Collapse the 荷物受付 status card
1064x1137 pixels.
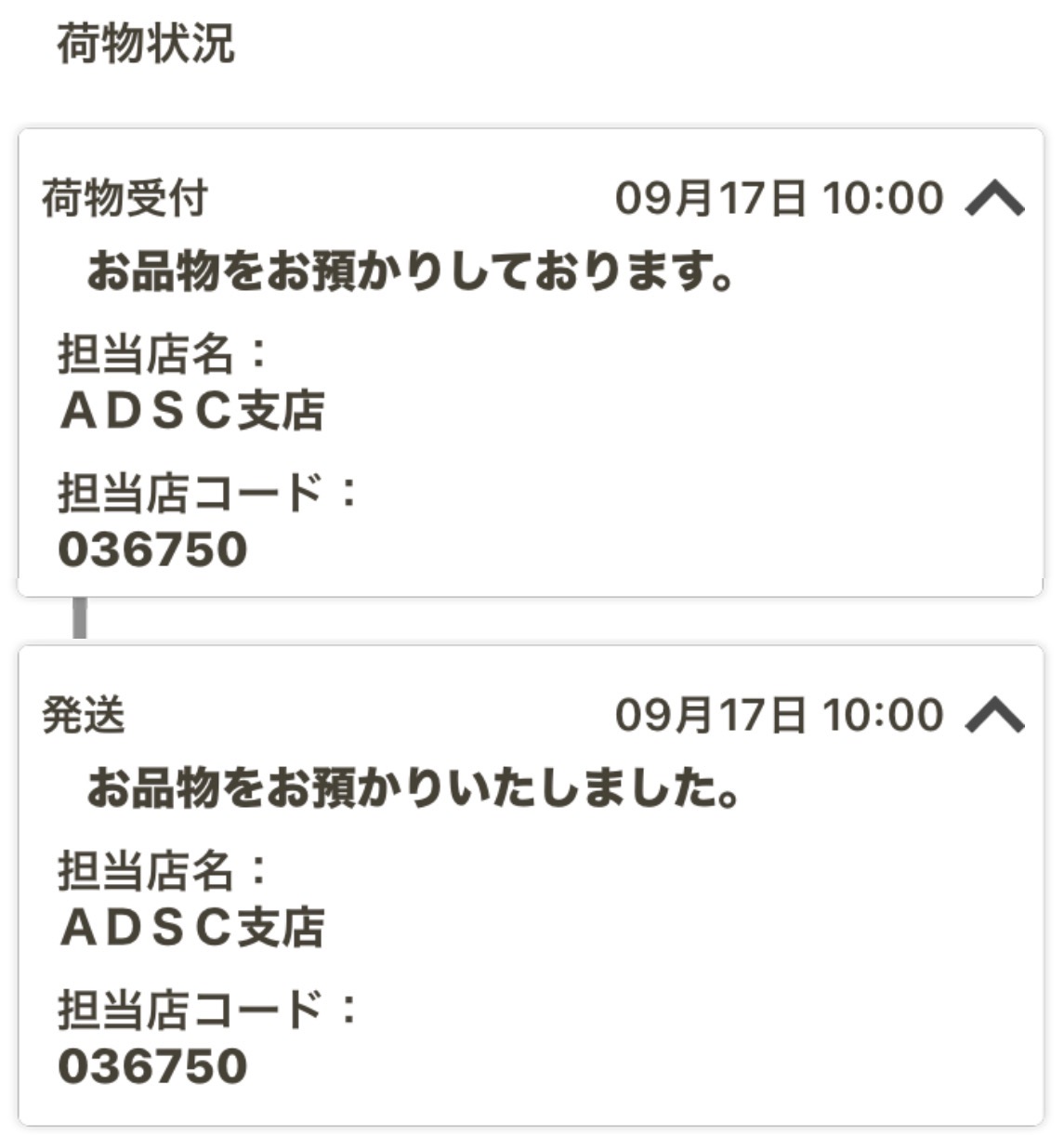(x=994, y=198)
